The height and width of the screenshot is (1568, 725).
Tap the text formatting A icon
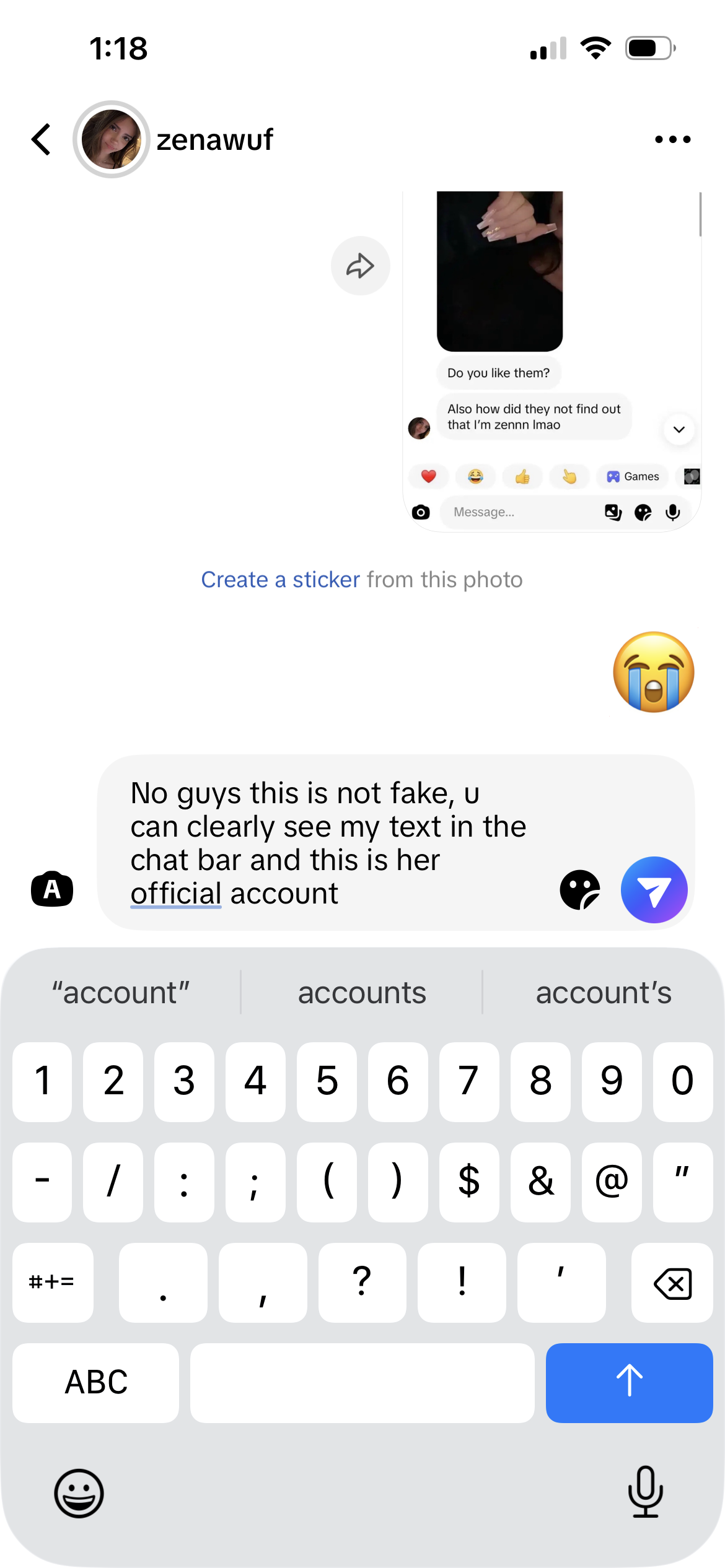coord(52,889)
